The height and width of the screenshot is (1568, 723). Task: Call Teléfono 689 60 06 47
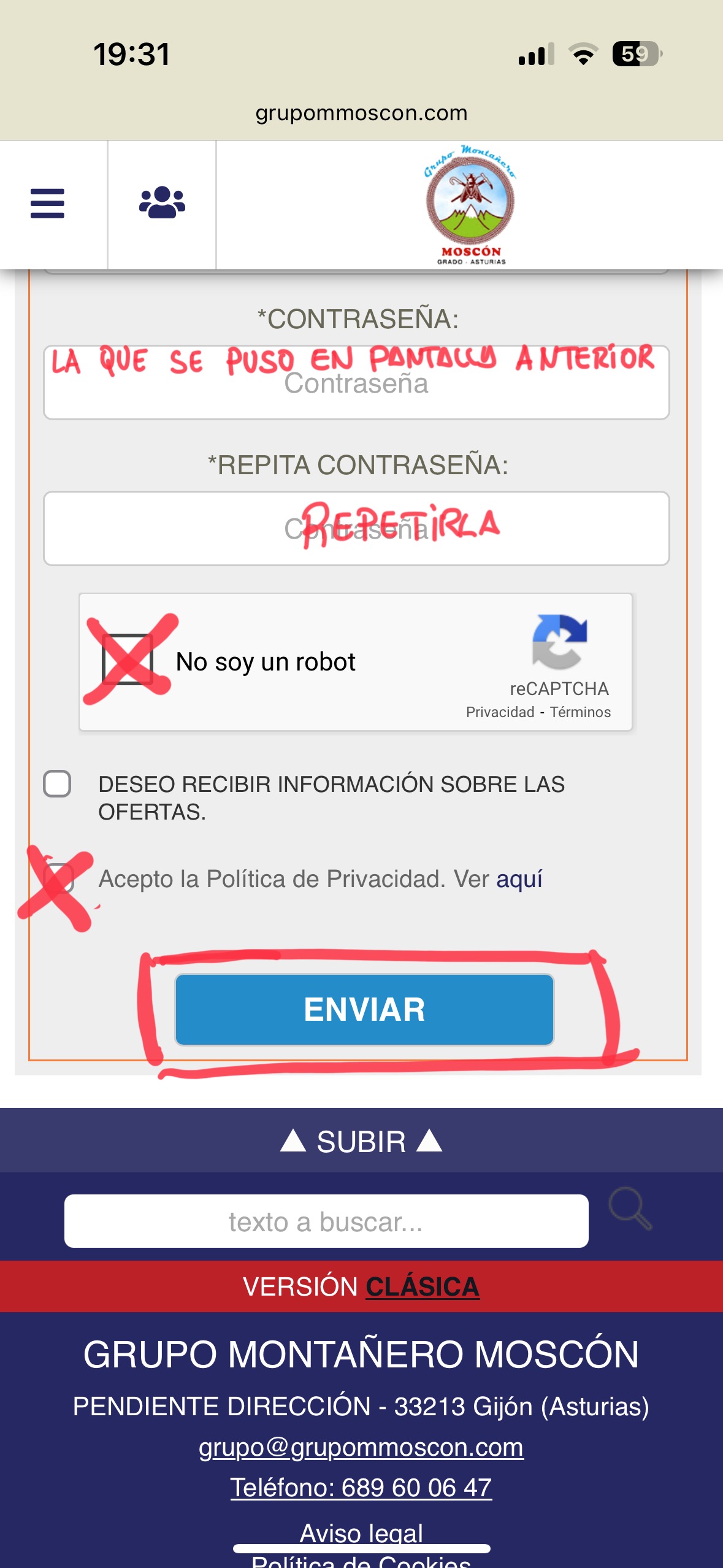click(x=361, y=1488)
